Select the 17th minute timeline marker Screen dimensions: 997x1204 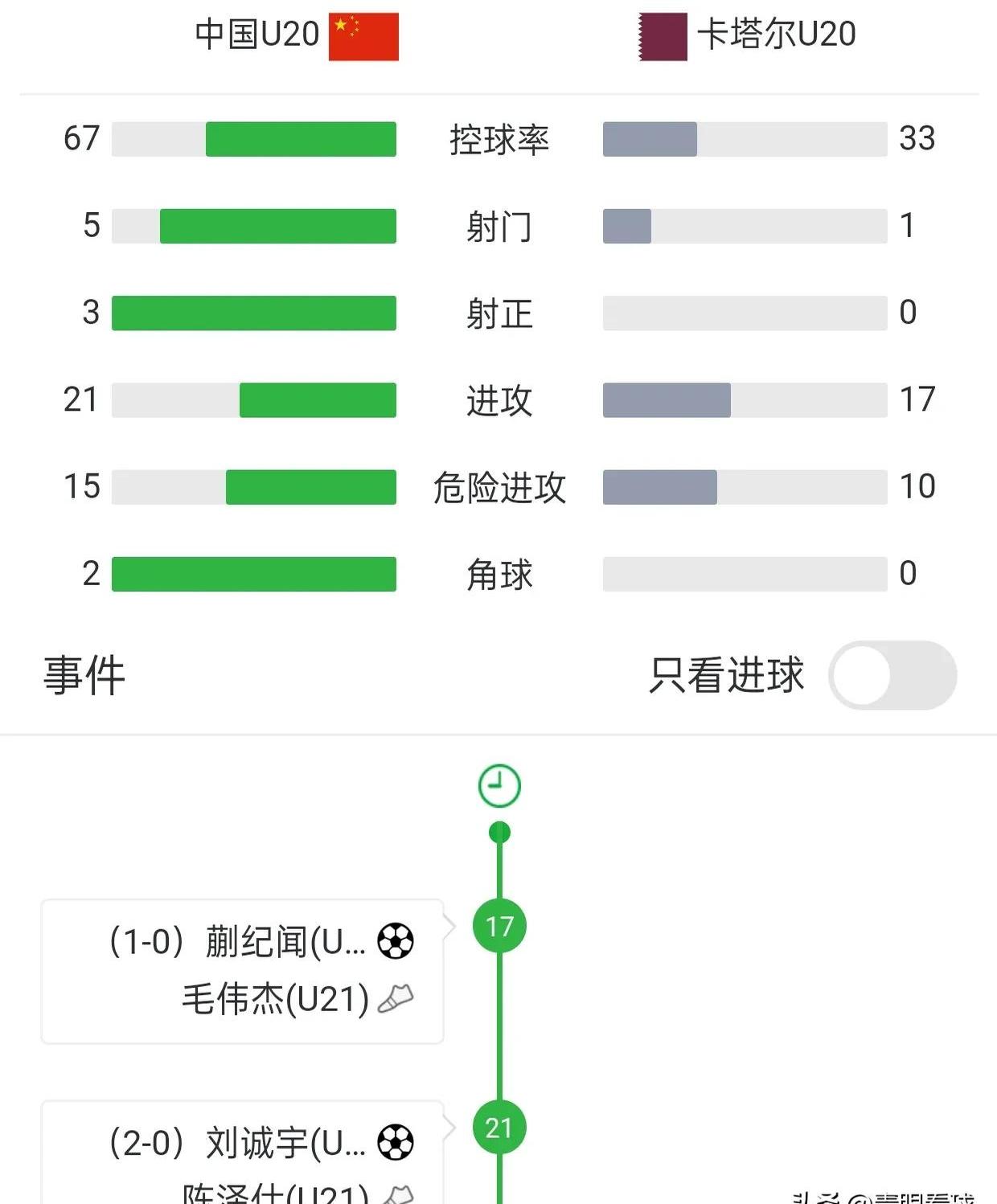501,926
